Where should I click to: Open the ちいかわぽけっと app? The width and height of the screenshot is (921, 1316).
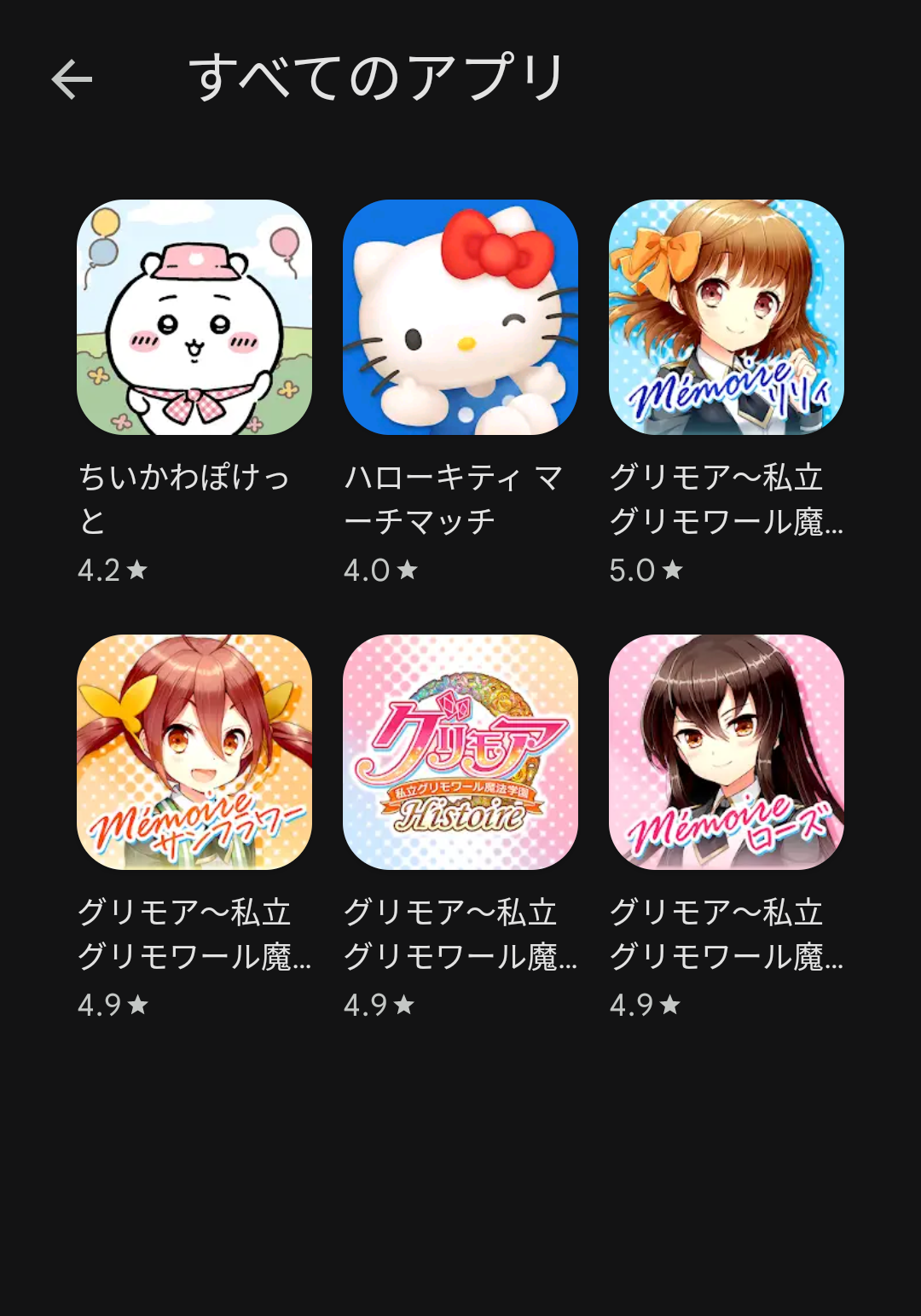click(x=194, y=317)
